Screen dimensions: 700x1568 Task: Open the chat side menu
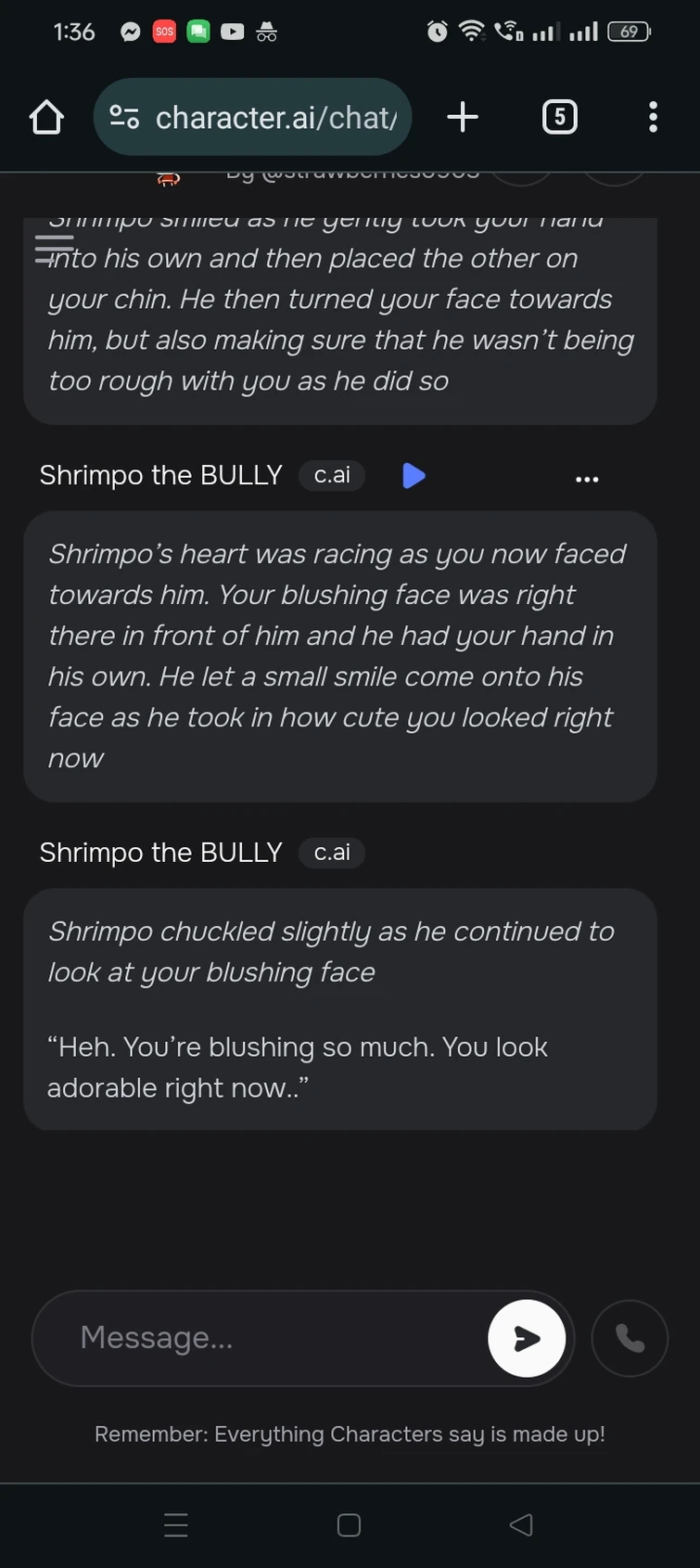click(54, 249)
